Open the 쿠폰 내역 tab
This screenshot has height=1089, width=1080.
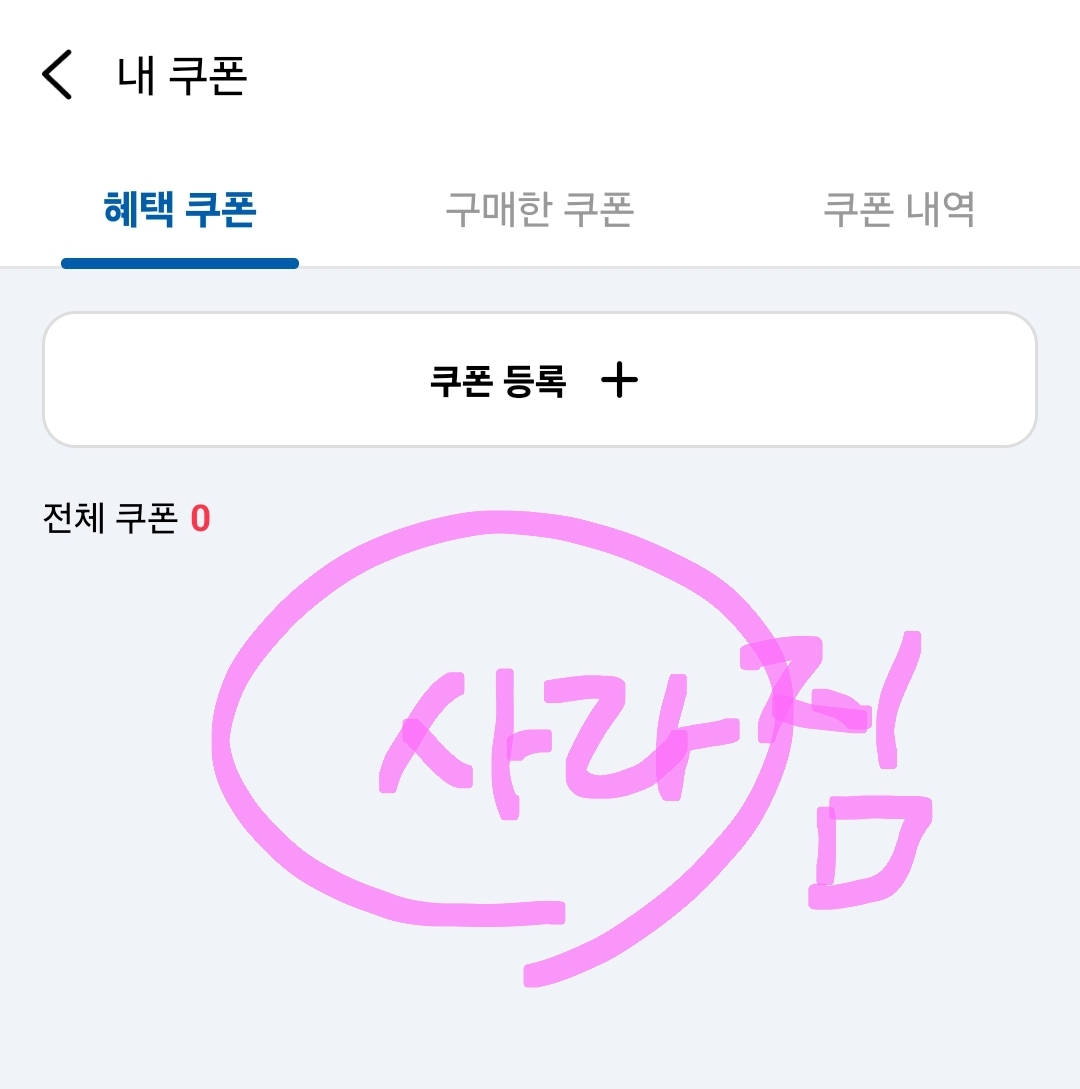(898, 210)
